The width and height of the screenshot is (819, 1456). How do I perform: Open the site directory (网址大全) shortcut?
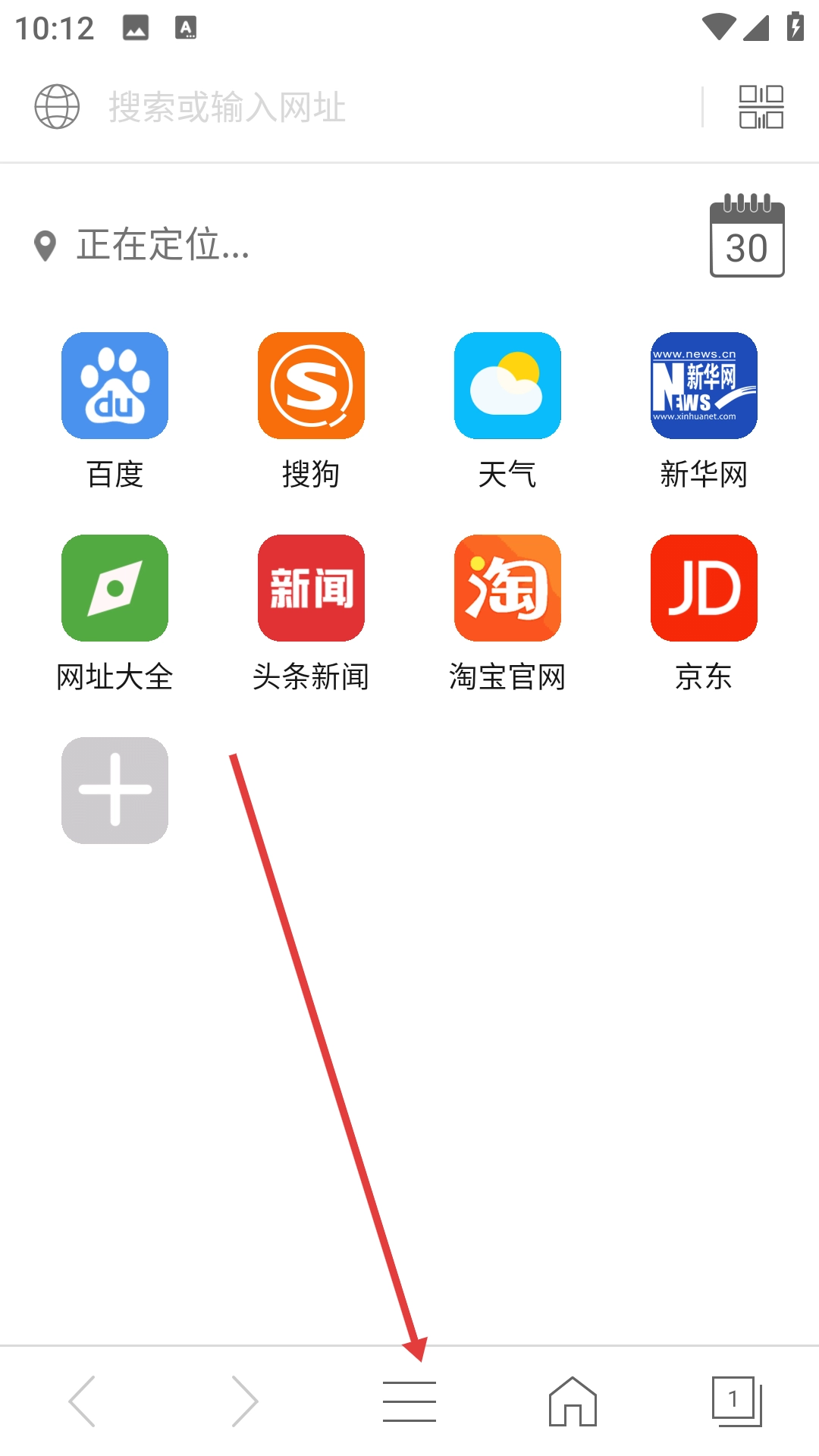115,588
